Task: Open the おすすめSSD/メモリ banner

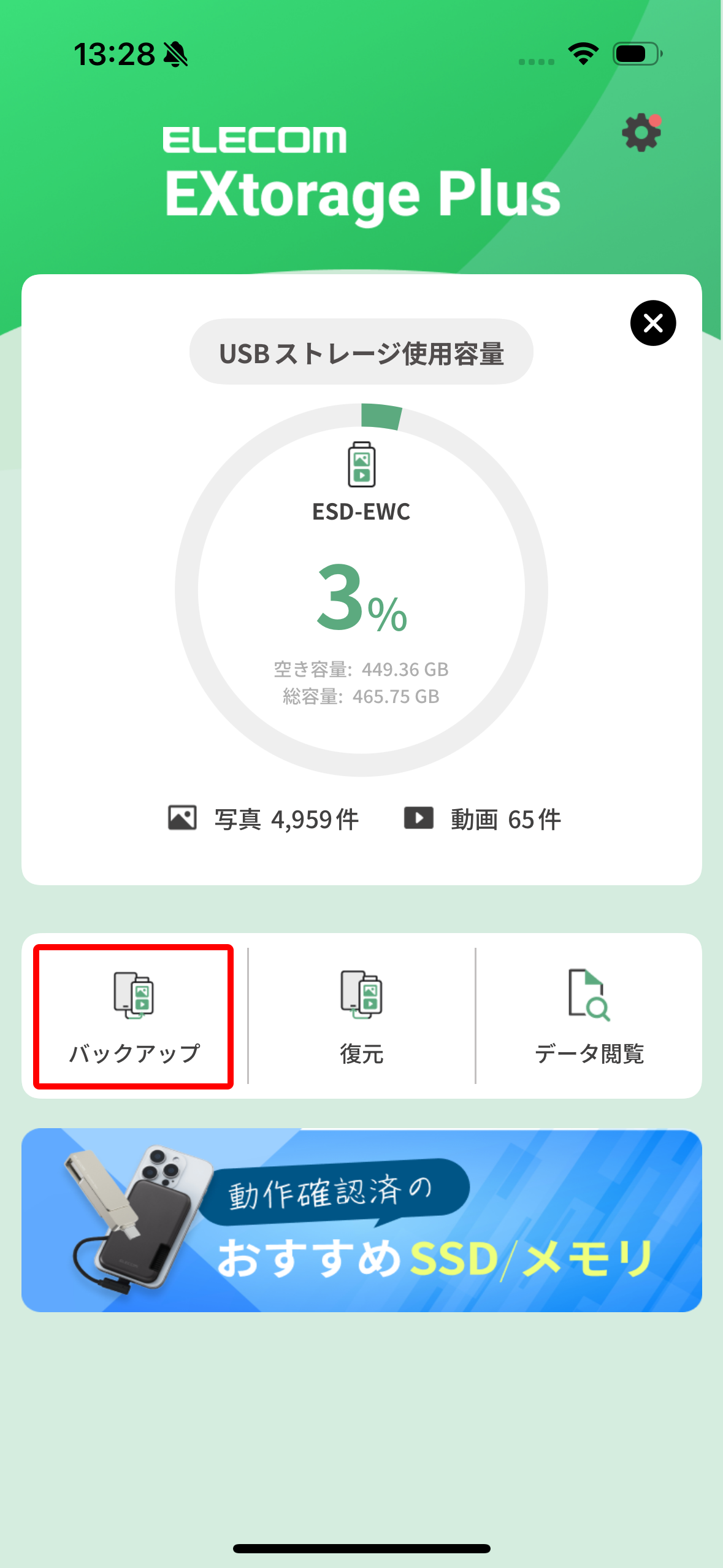Action: pyautogui.click(x=362, y=1220)
